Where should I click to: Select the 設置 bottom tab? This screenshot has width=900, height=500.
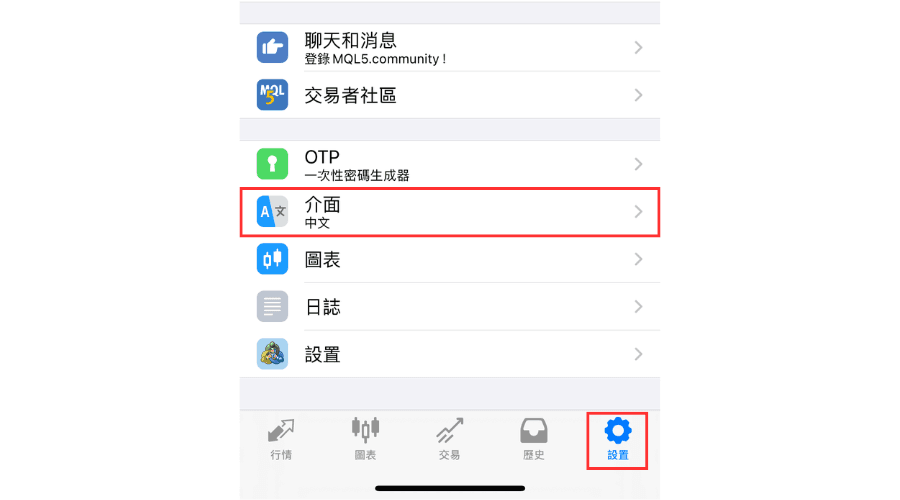618,439
